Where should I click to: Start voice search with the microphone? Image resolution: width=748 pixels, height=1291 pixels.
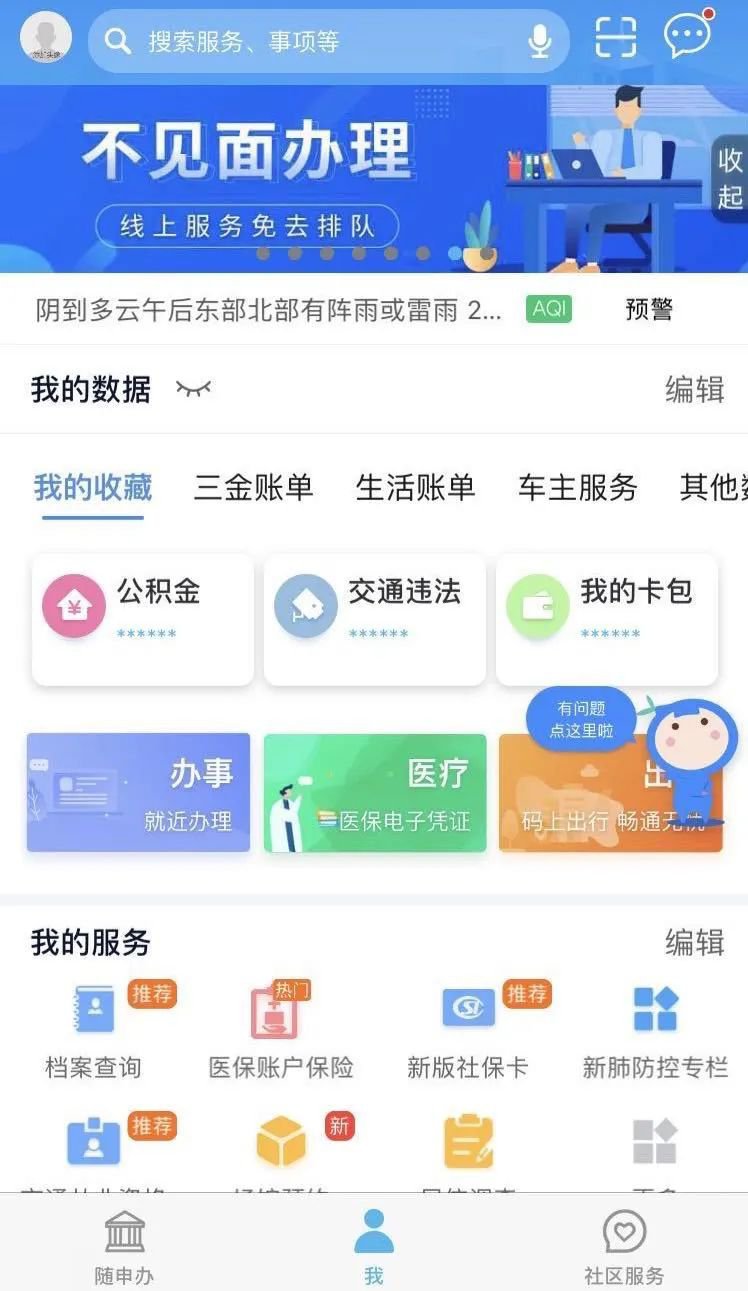(540, 41)
